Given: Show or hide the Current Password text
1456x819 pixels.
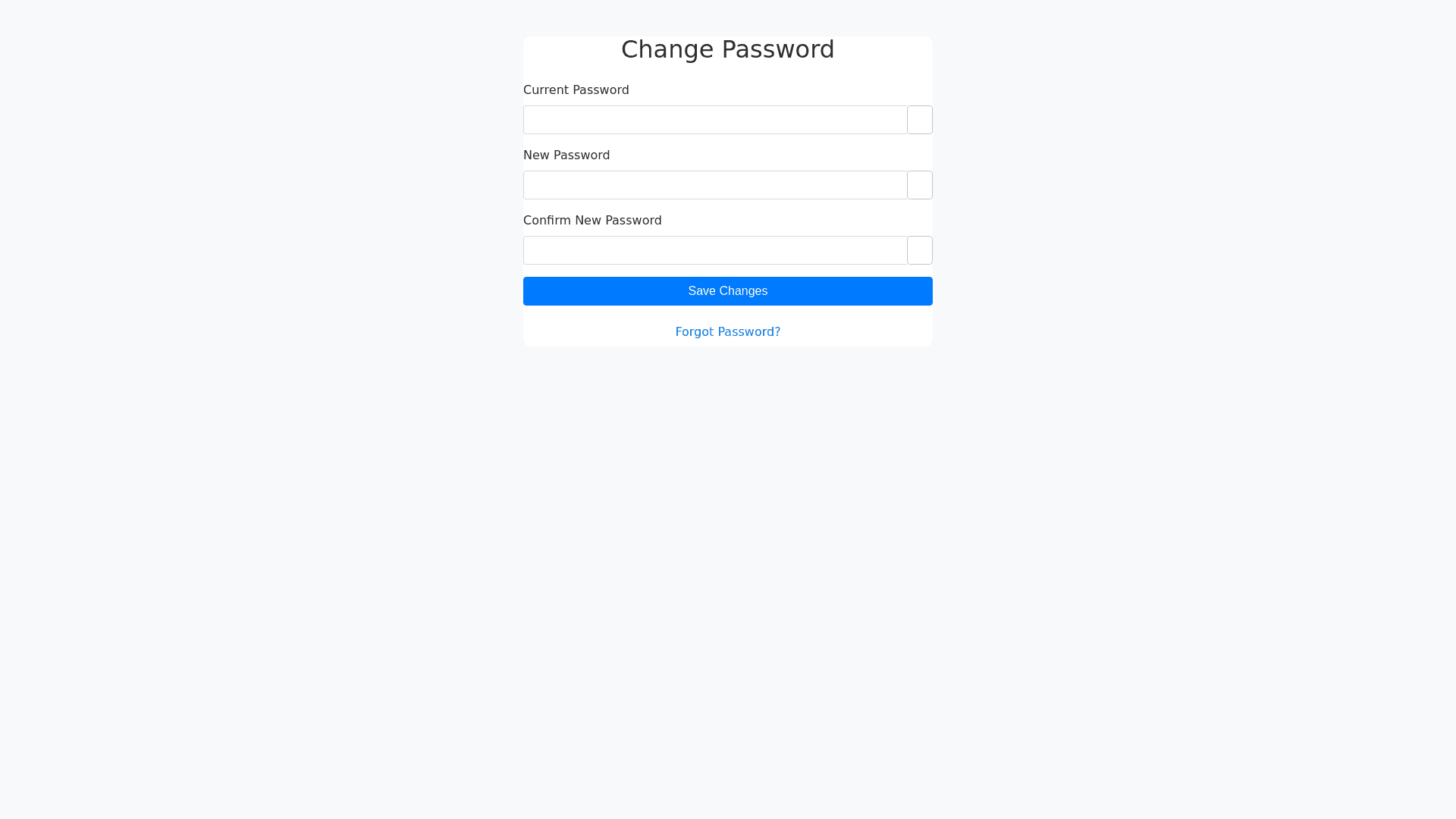Looking at the screenshot, I should (919, 120).
